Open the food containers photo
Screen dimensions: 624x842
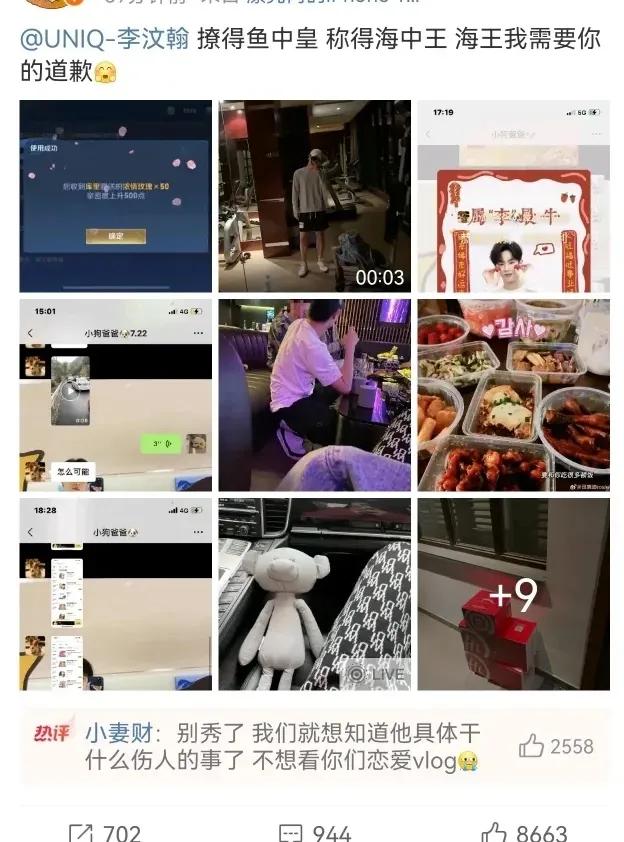click(513, 395)
